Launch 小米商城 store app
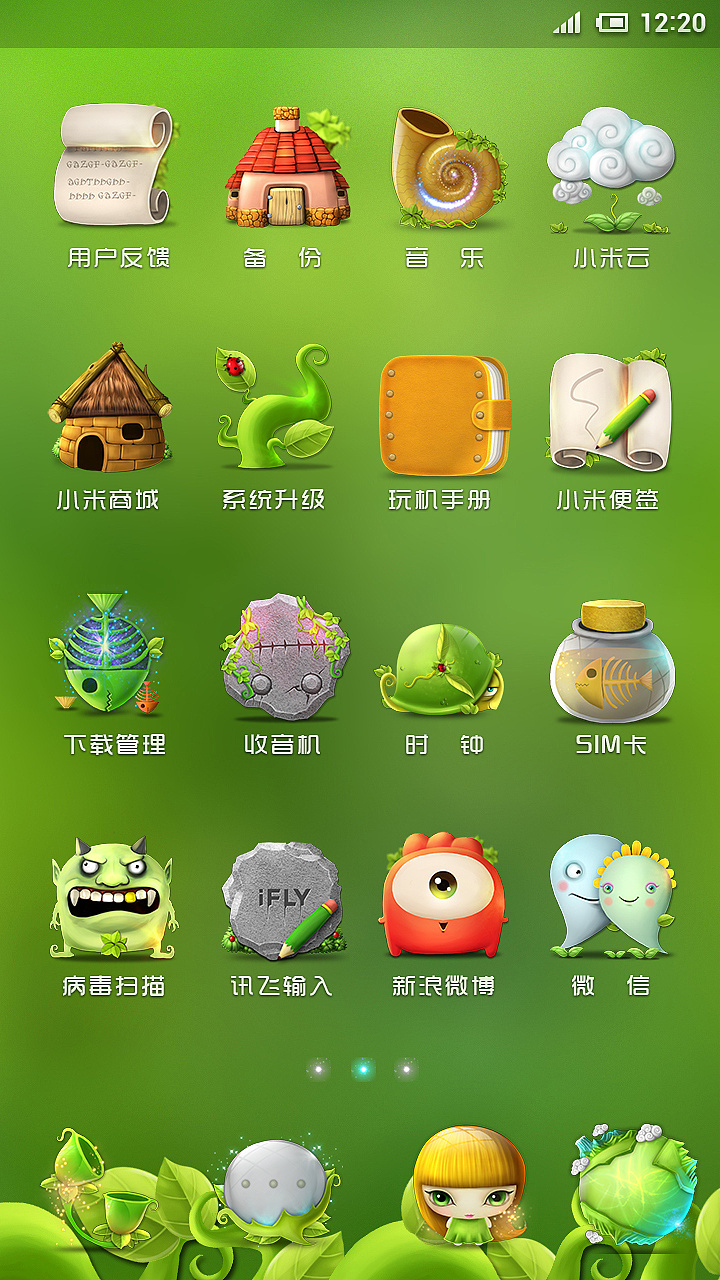The width and height of the screenshot is (720, 1280). click(x=110, y=408)
